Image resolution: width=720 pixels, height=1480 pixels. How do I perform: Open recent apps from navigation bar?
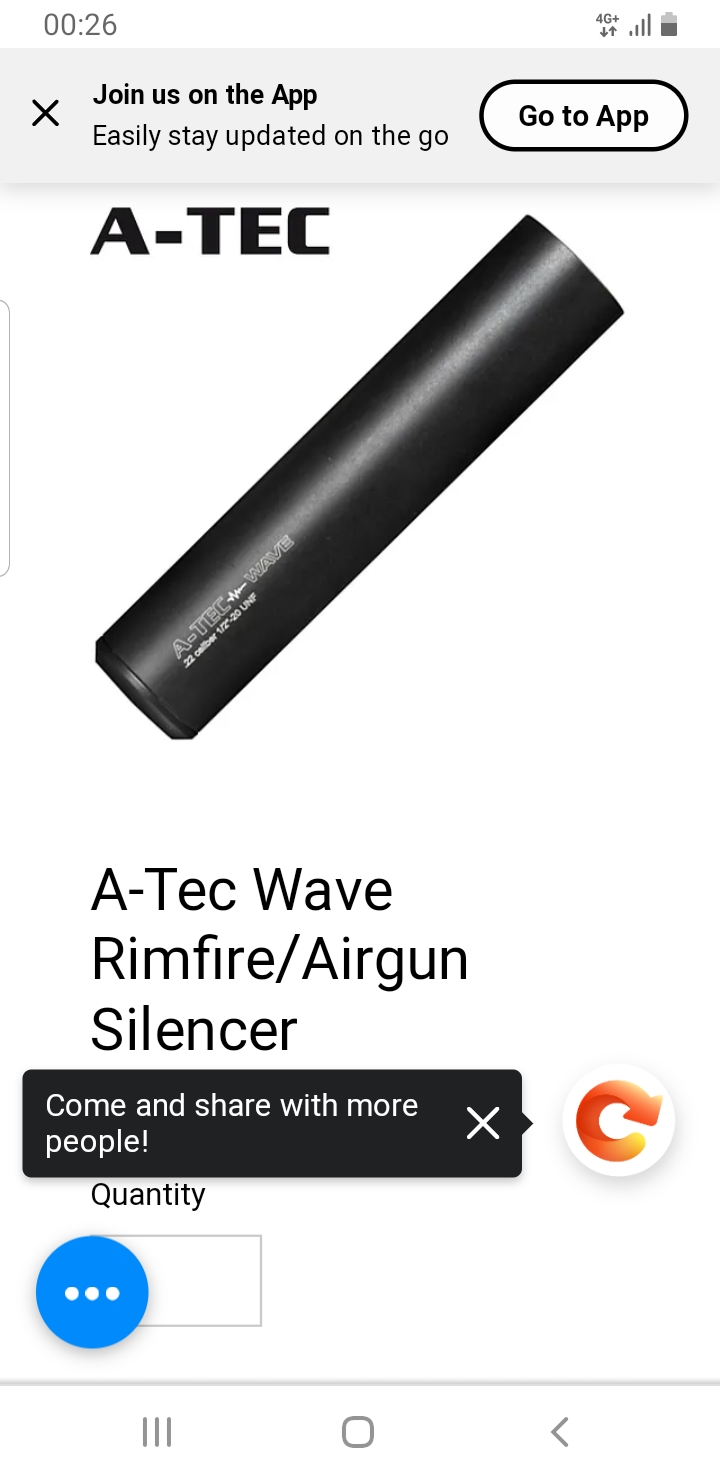tap(157, 1432)
